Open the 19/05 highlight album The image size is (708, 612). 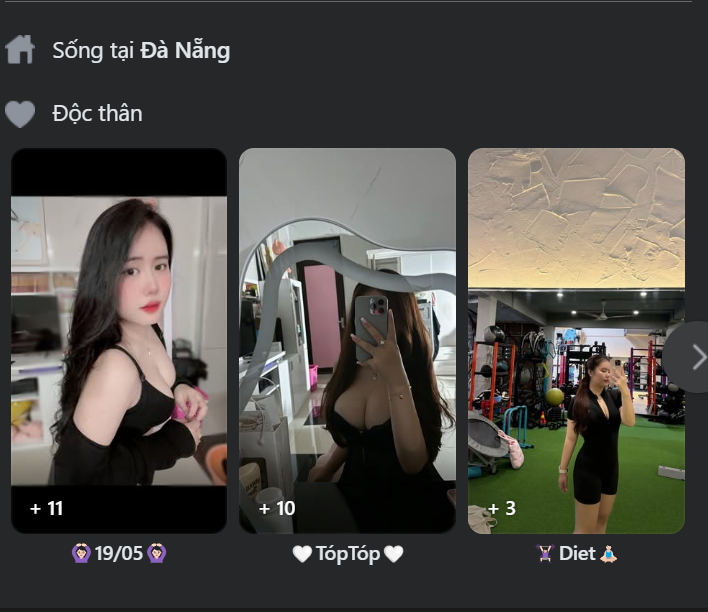click(x=119, y=340)
